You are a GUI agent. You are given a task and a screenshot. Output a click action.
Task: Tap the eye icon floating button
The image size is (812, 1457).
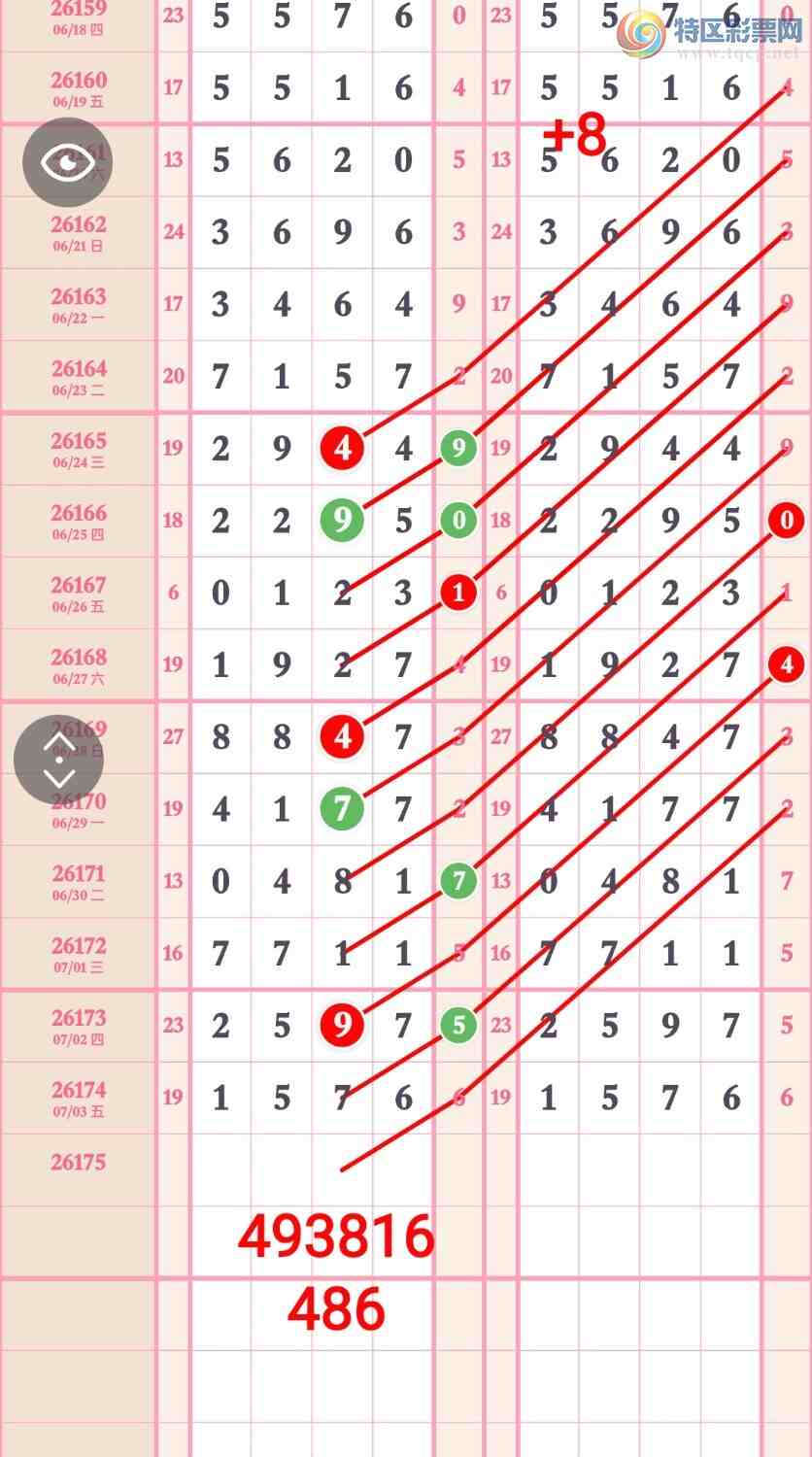tap(67, 162)
